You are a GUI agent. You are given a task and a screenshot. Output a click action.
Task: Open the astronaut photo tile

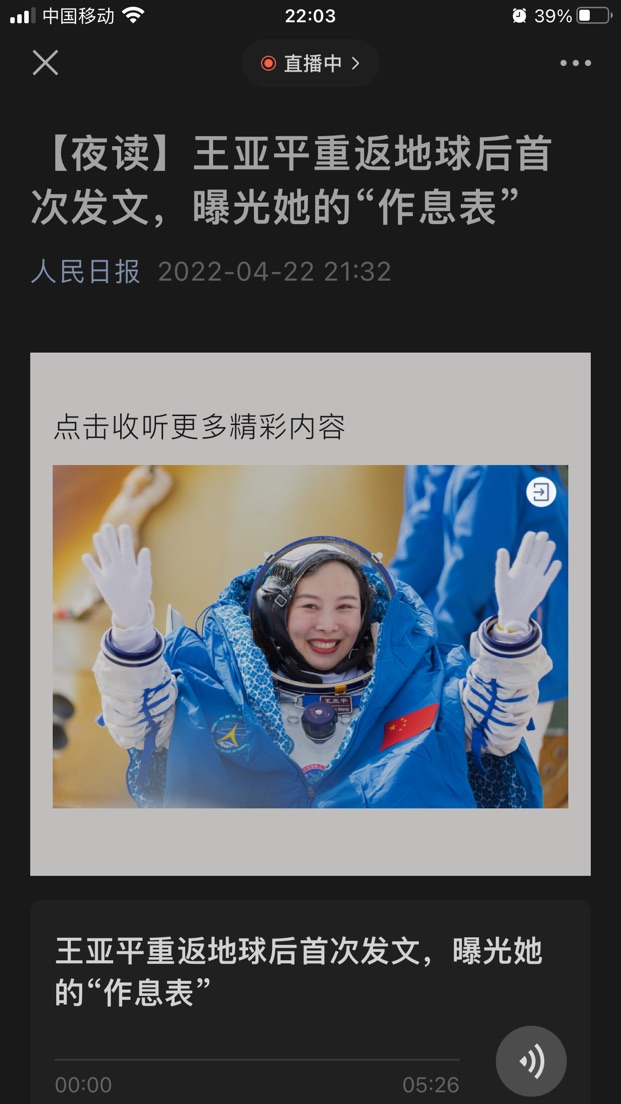310,636
